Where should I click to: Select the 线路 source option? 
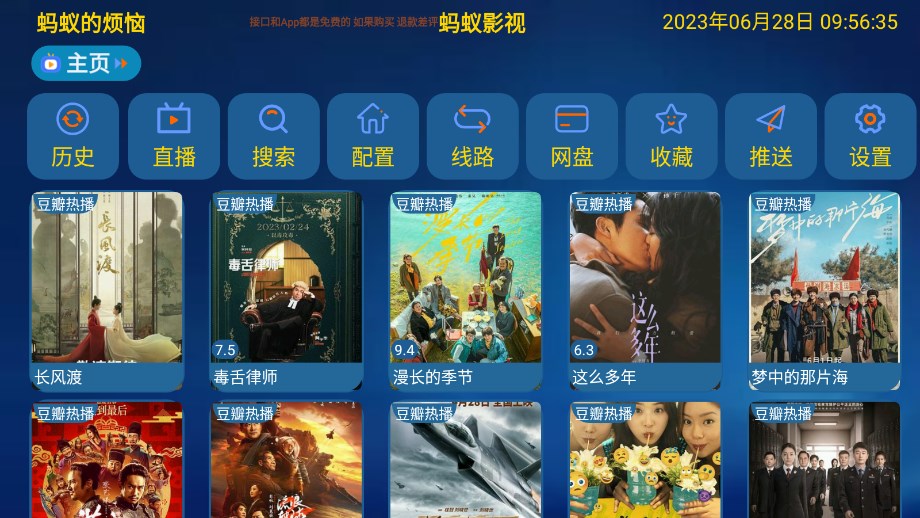tap(472, 136)
